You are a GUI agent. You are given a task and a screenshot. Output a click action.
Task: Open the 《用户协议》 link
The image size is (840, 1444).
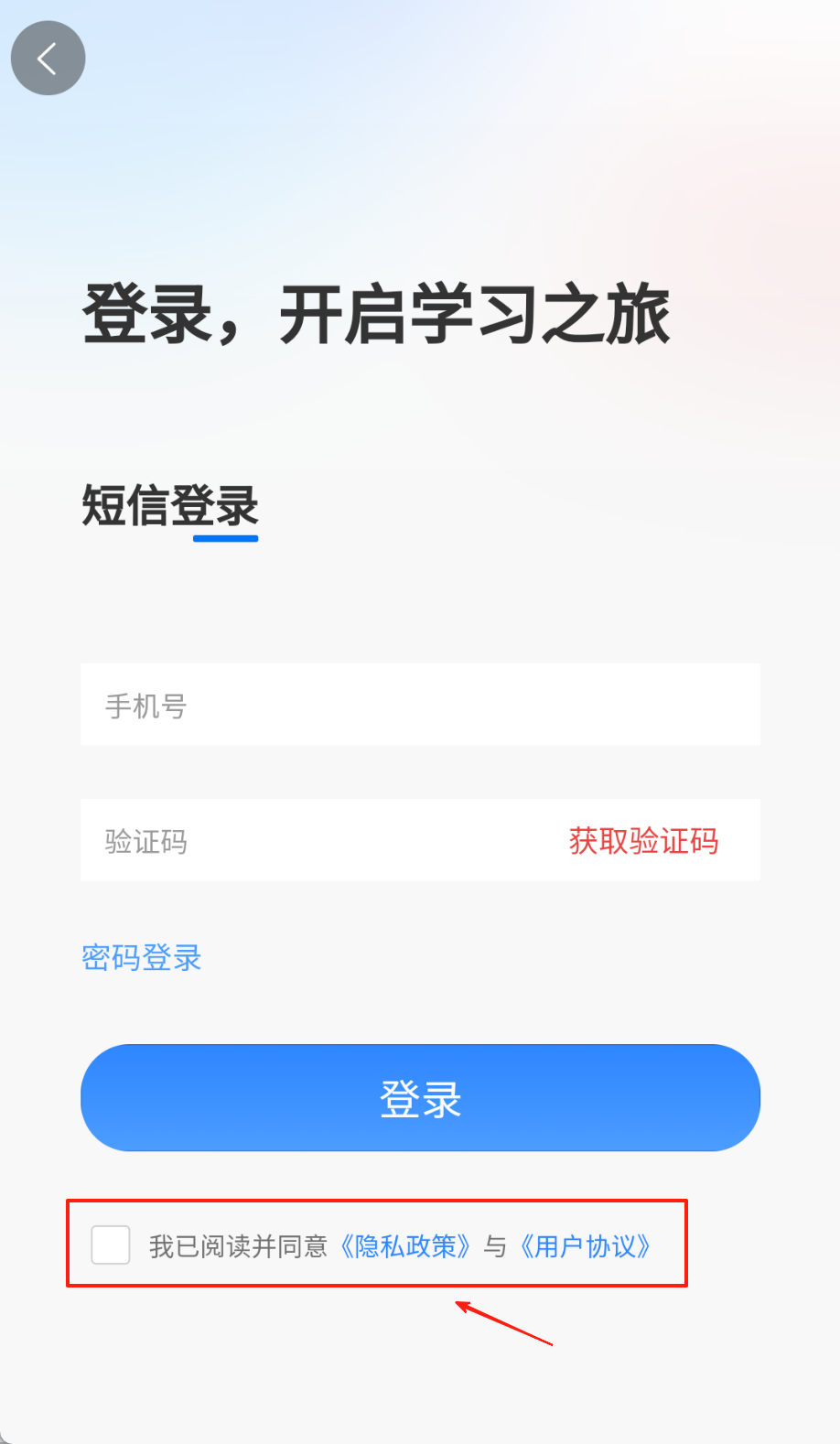click(x=586, y=1246)
